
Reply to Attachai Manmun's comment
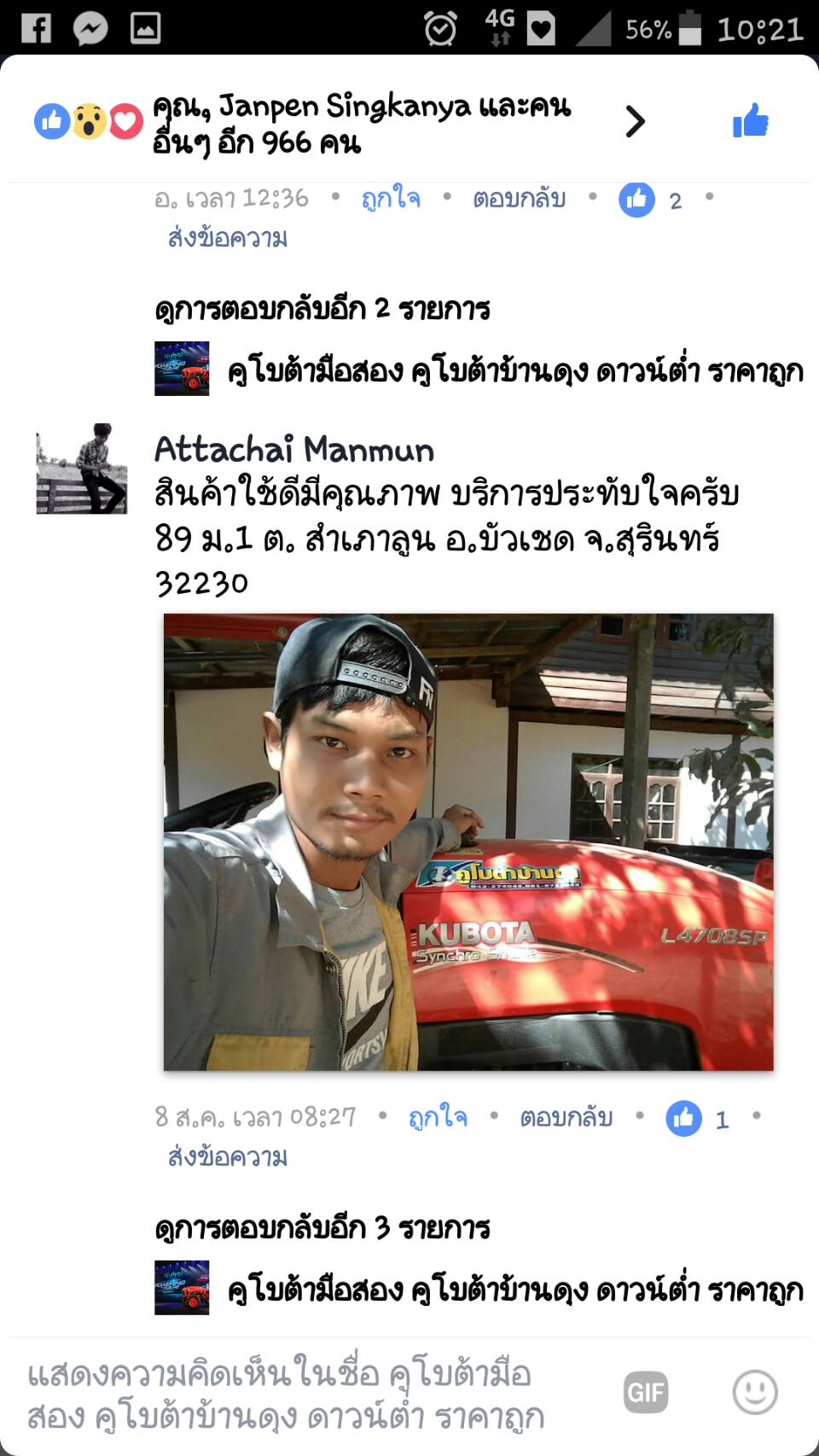click(x=566, y=1118)
